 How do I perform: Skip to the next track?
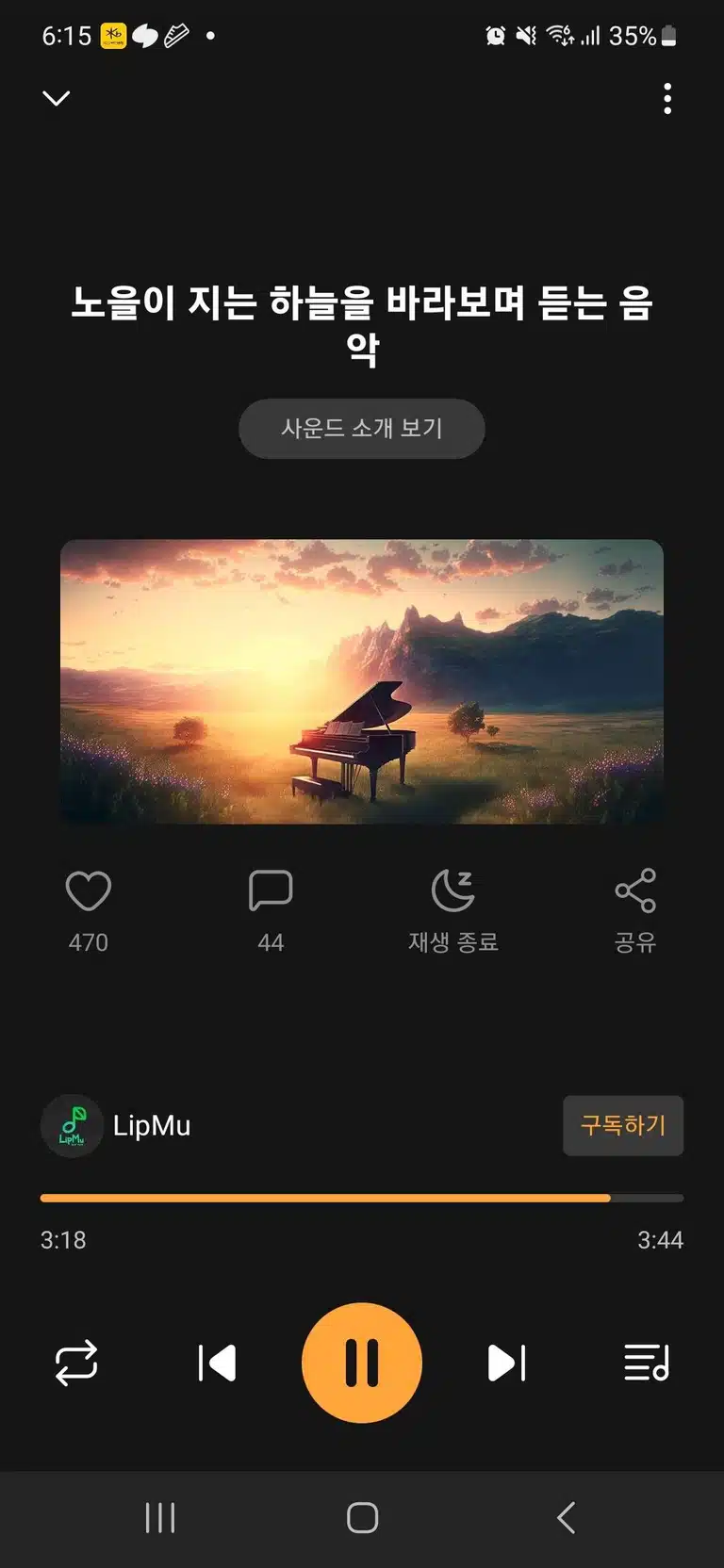[507, 1363]
